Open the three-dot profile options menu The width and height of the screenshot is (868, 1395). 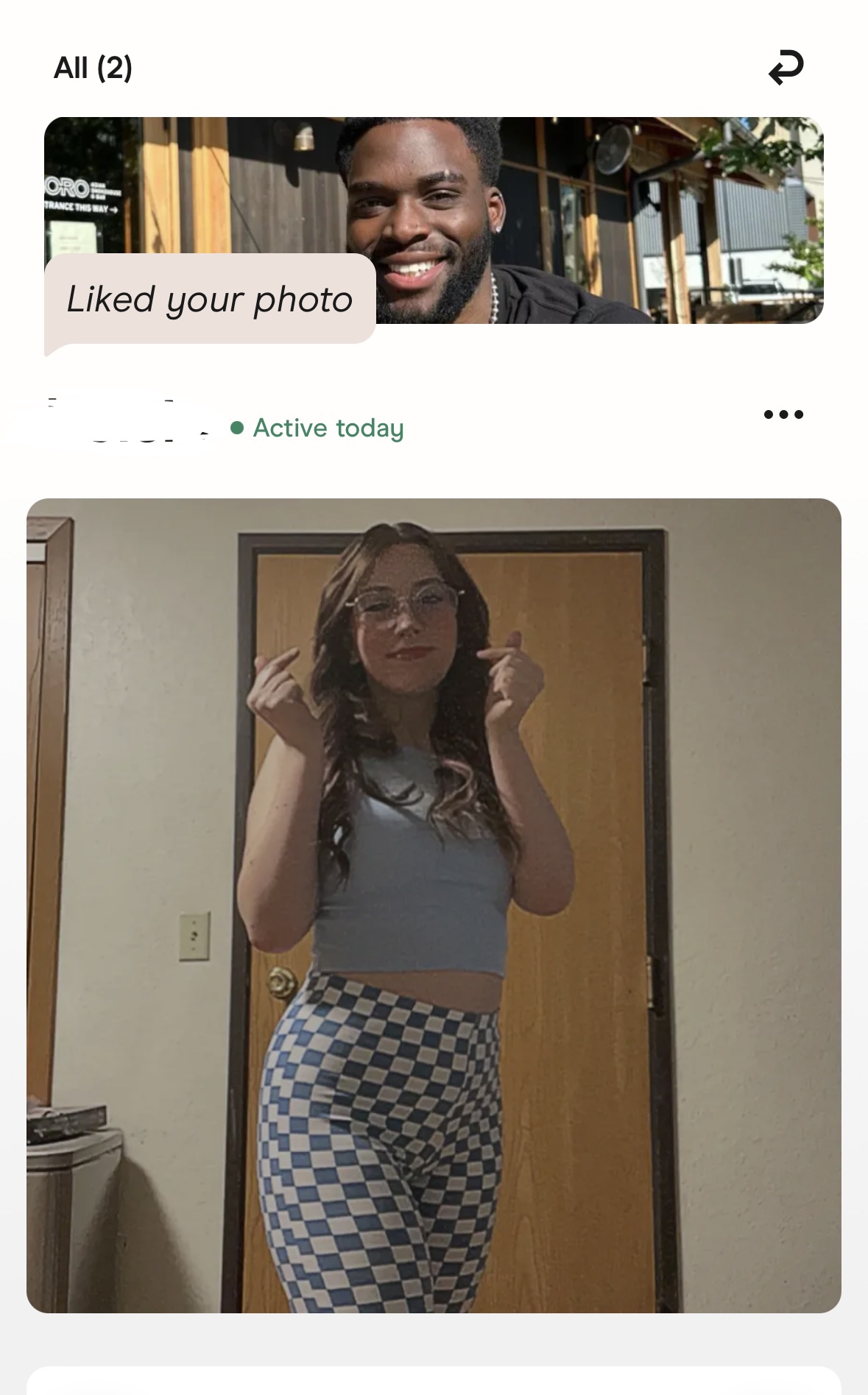783,414
